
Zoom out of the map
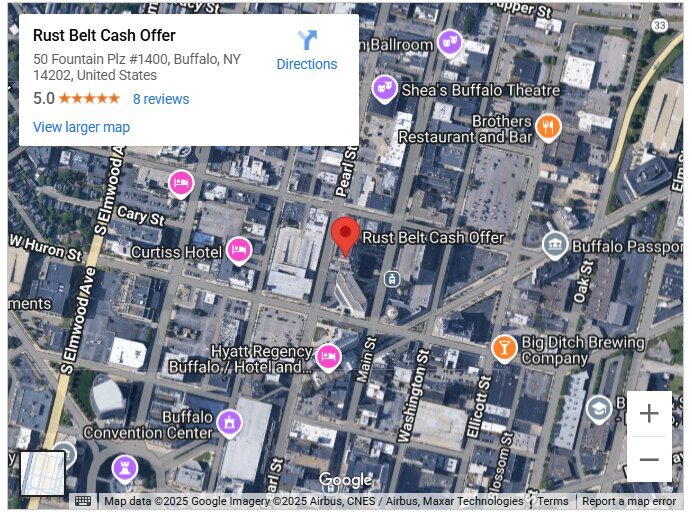coord(648,459)
